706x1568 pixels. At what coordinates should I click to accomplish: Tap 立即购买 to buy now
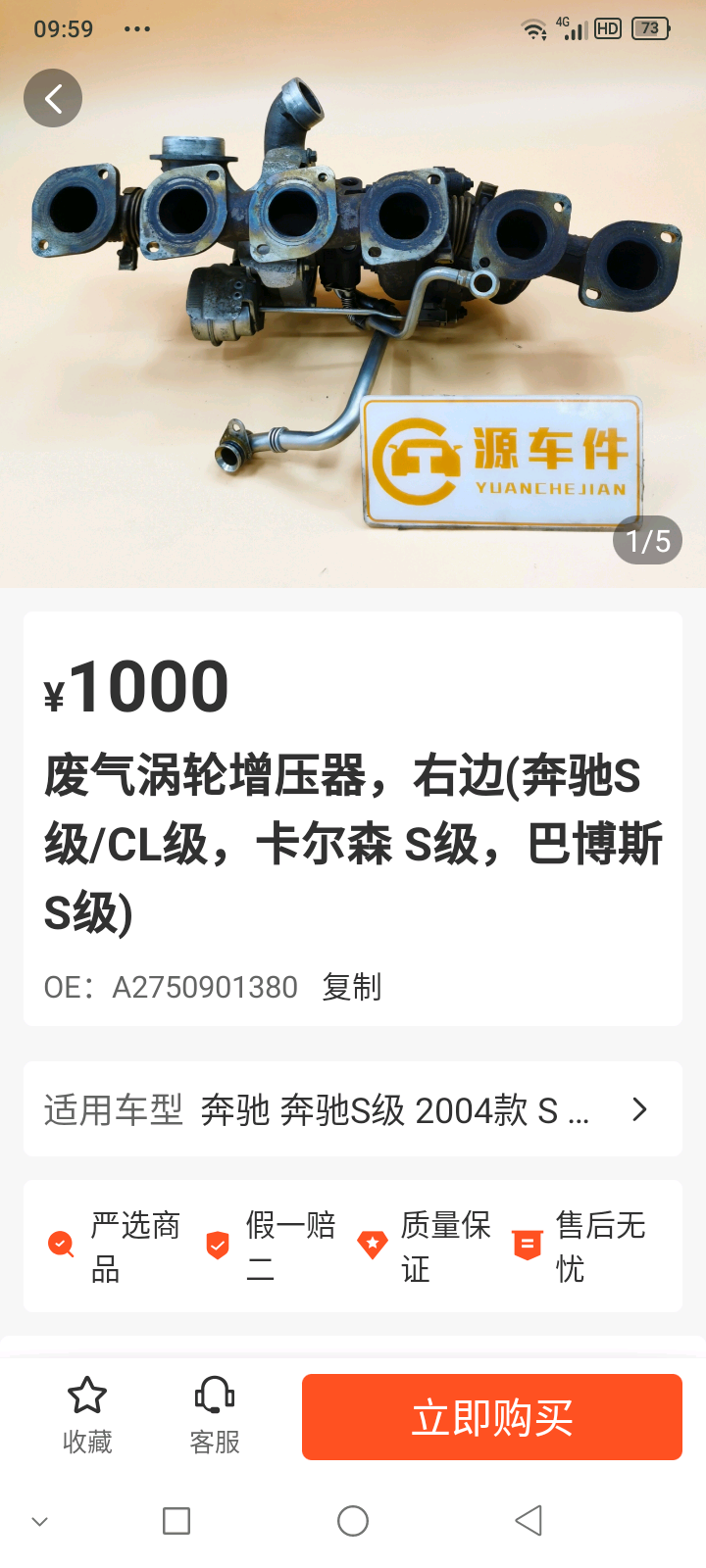pyautogui.click(x=491, y=1417)
